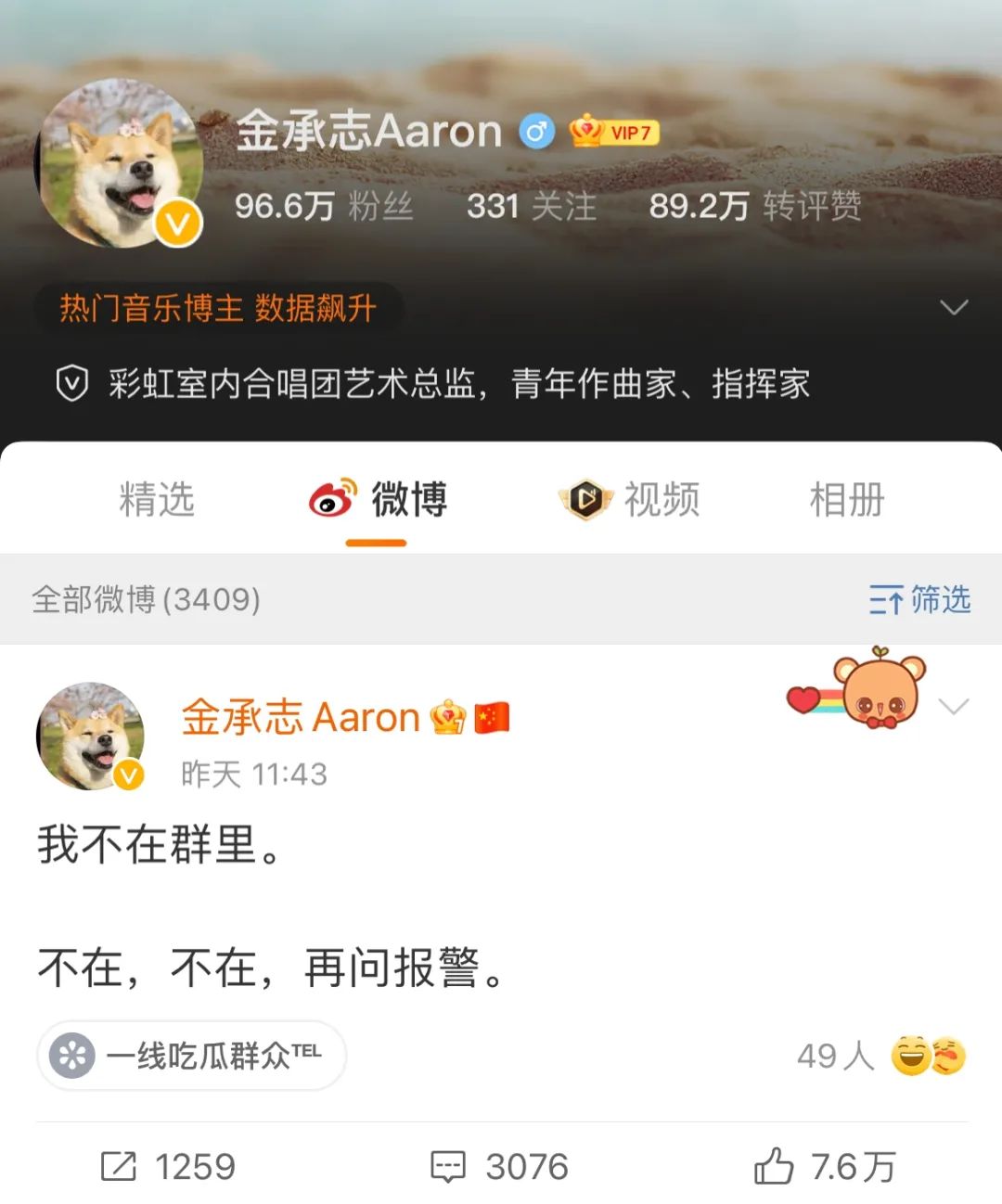The height and width of the screenshot is (1204, 1002).
Task: View the 49人 reactions on the post
Action: [x=880, y=1056]
